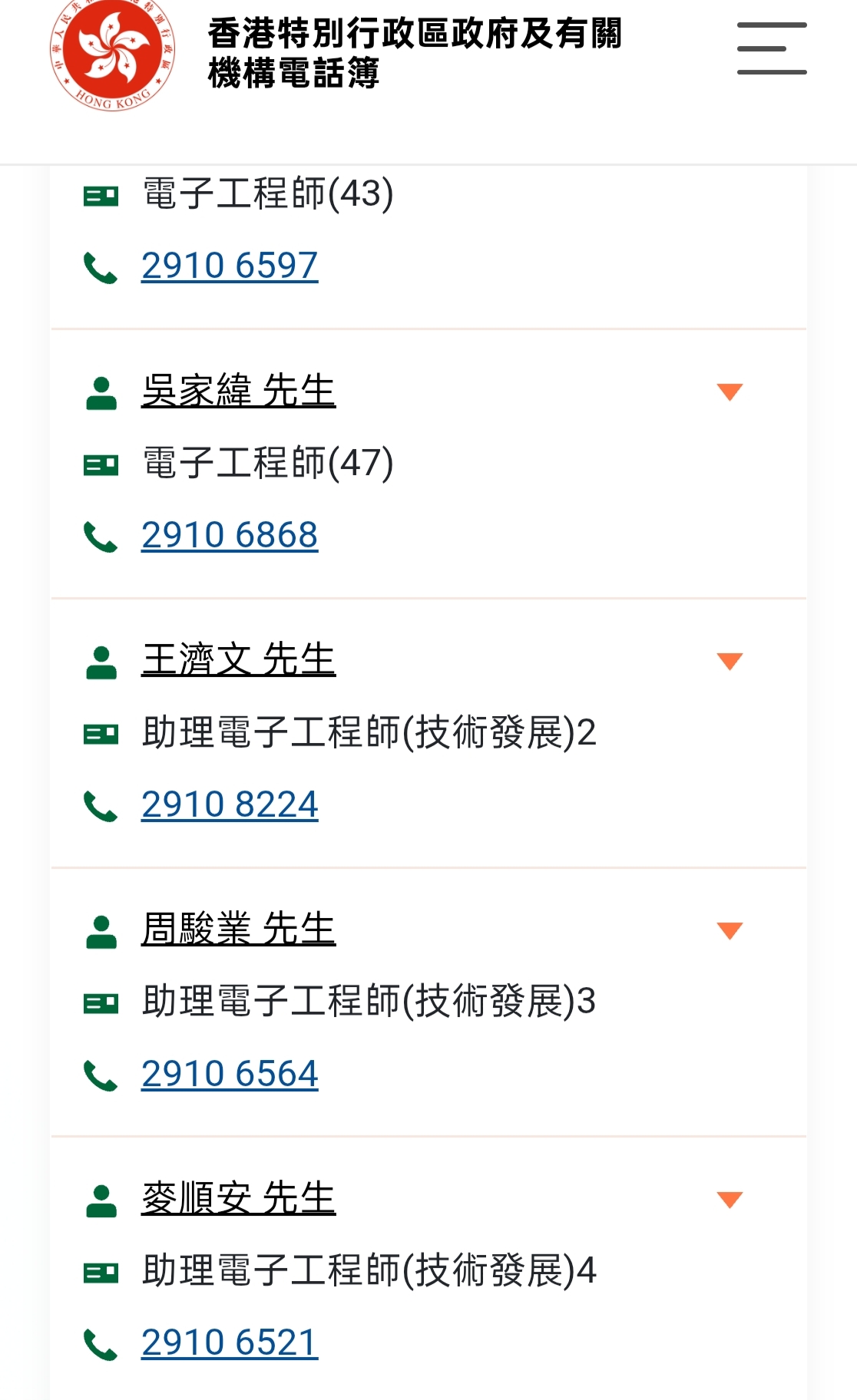
Task: Open 麥順安 先生 contact details
Action: [x=239, y=1199]
